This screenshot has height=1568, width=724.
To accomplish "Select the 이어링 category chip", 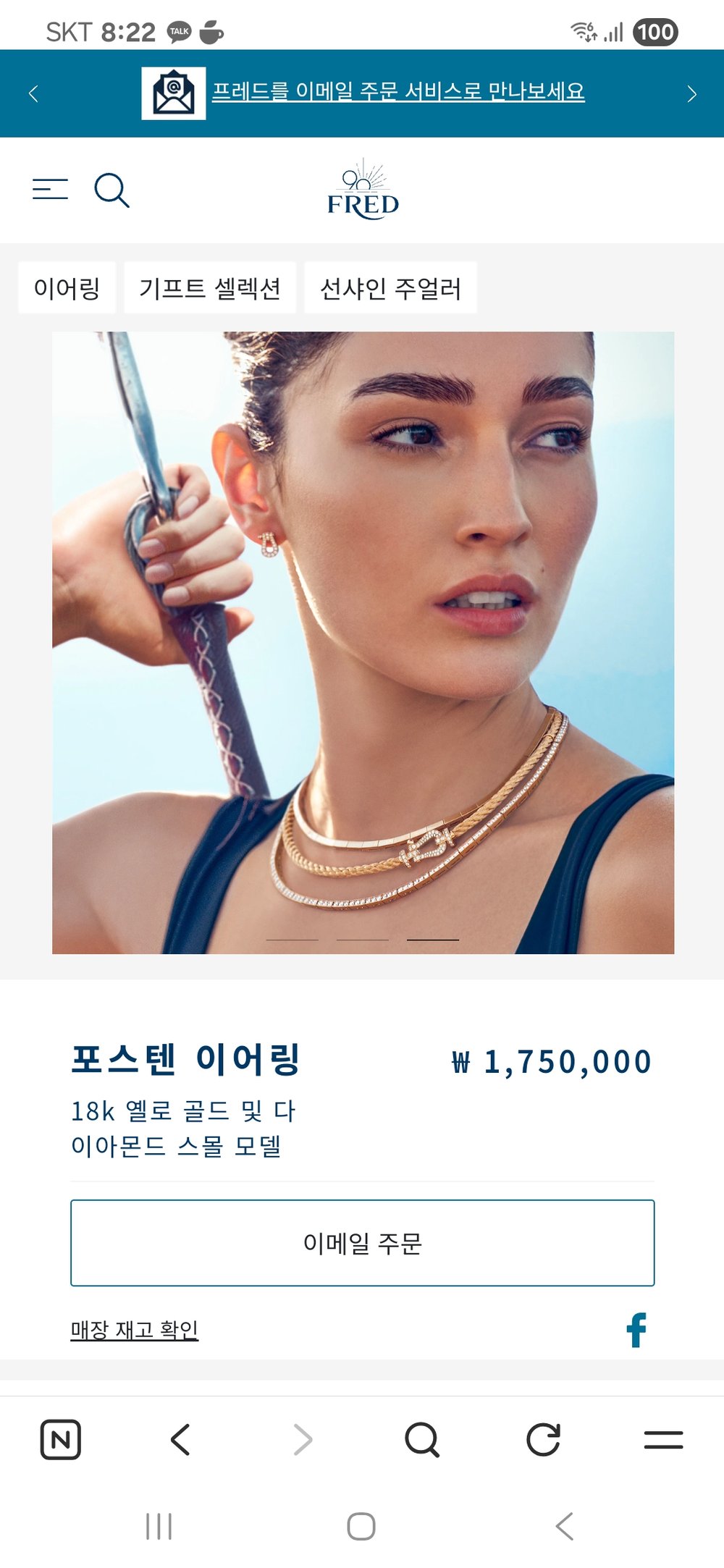I will pos(67,288).
